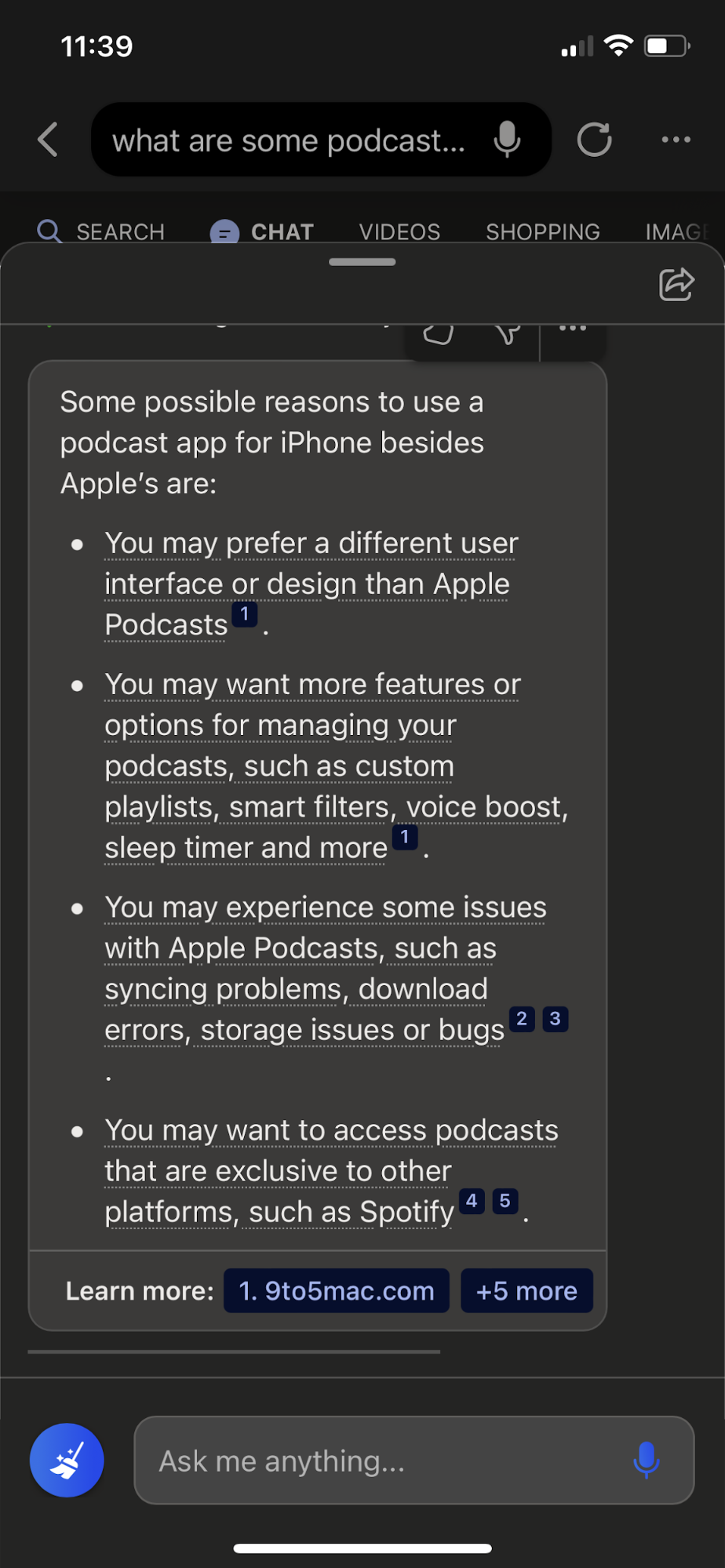Expand the +5 more sources

[x=526, y=1290]
